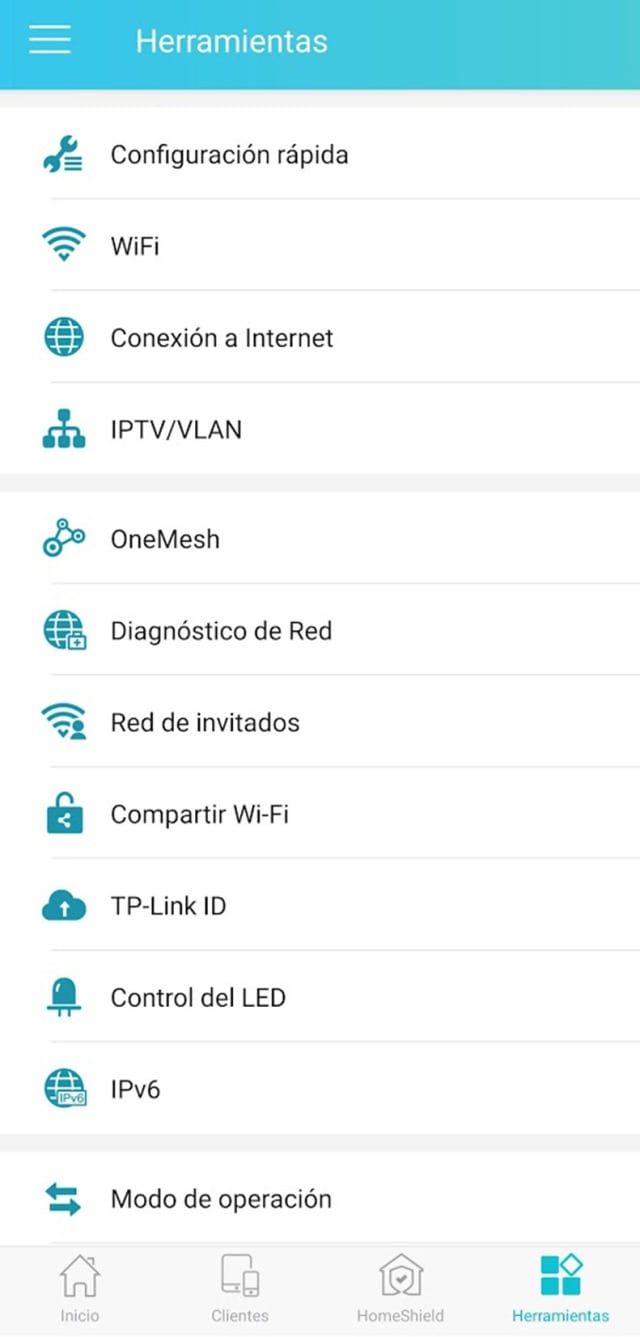Switch to the Clientes tab
640x1337 pixels.
(x=240, y=1289)
